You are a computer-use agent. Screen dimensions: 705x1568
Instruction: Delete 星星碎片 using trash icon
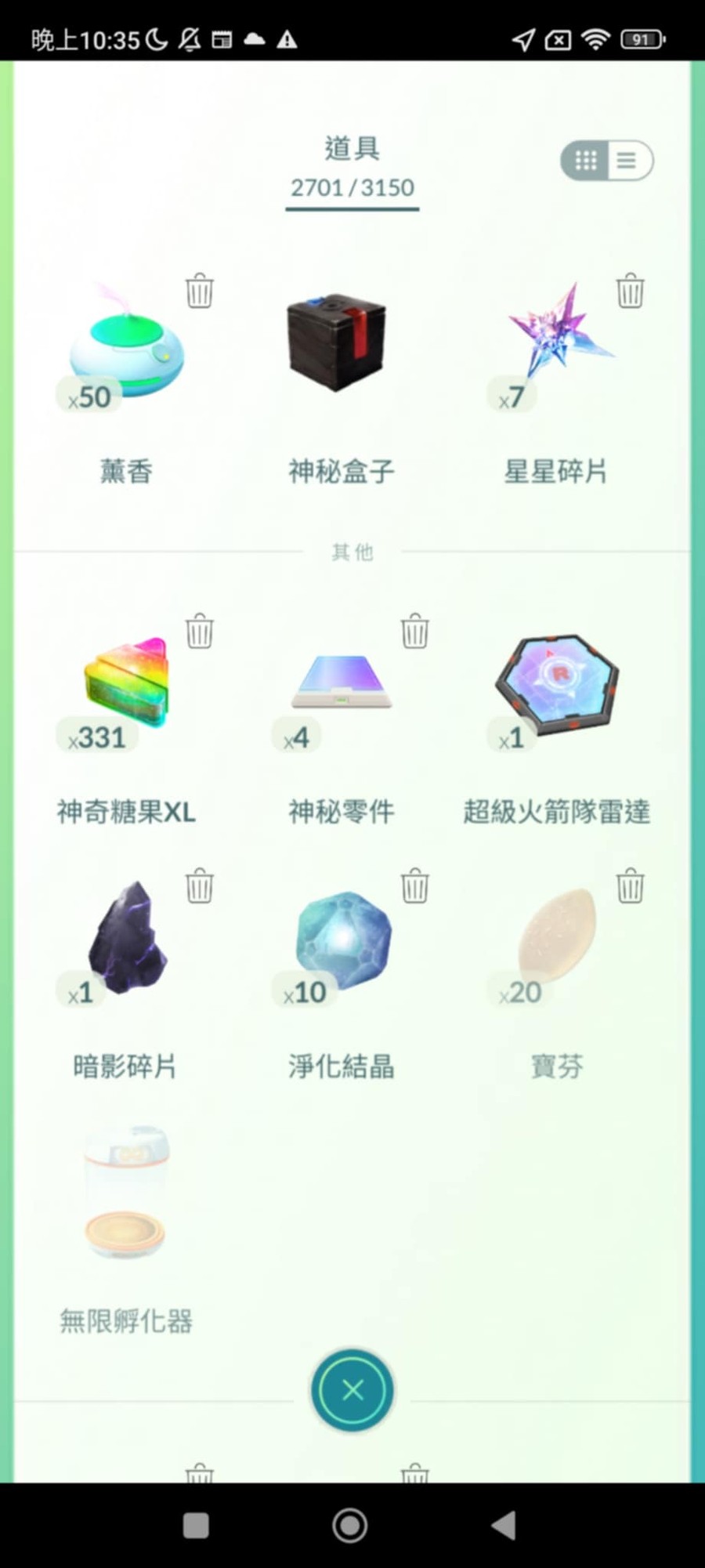[x=631, y=291]
